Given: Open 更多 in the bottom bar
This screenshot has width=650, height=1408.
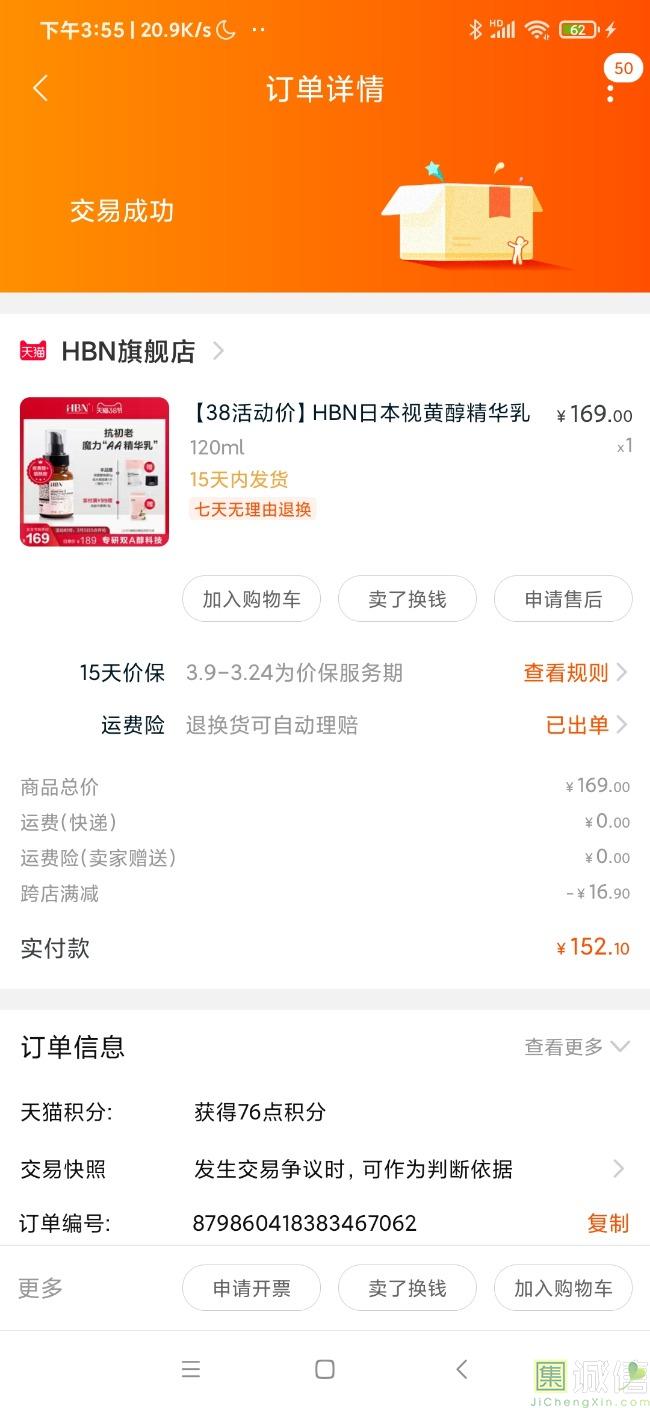Looking at the screenshot, I should [x=41, y=1288].
